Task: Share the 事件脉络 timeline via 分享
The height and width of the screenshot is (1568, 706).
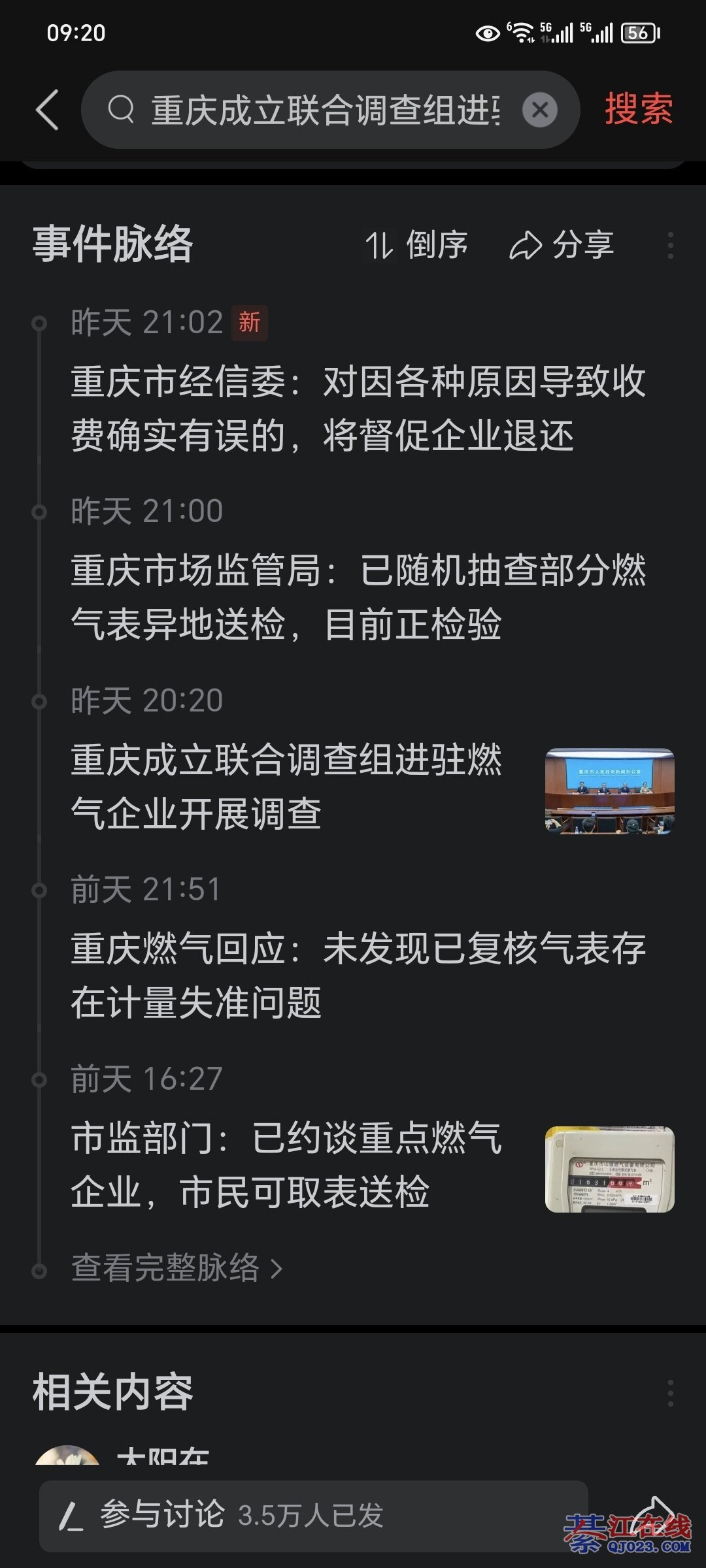Action: click(562, 246)
